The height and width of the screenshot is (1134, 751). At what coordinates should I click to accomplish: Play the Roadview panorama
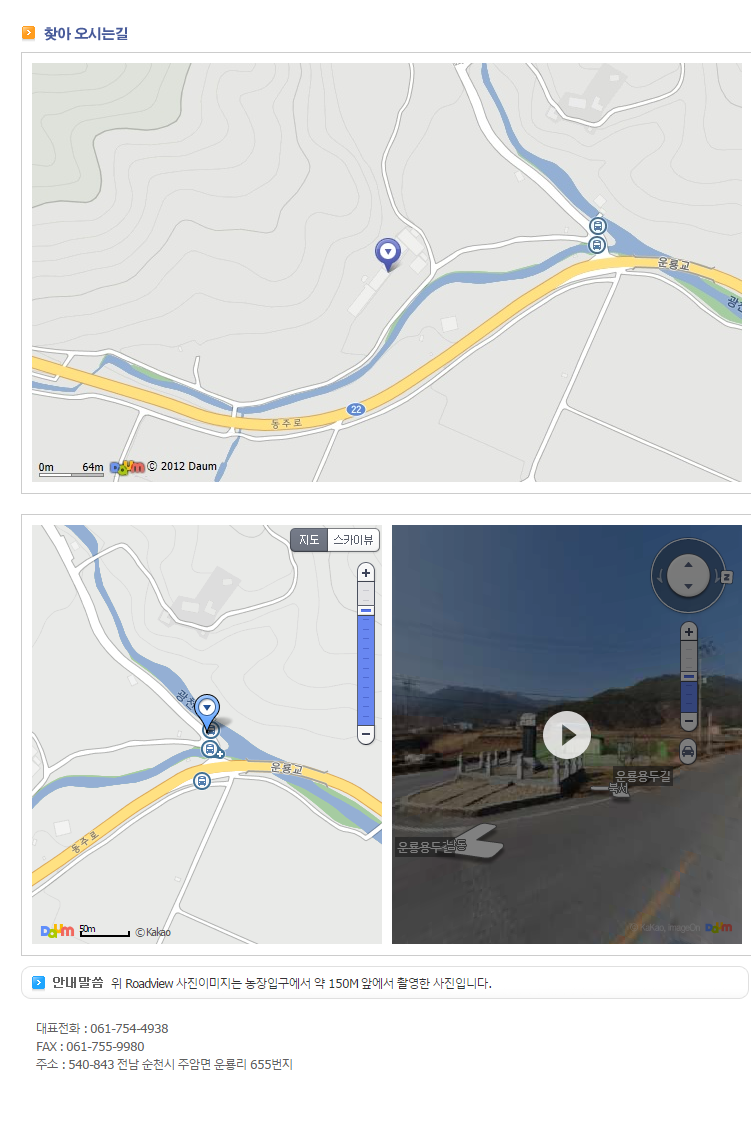[x=567, y=735]
